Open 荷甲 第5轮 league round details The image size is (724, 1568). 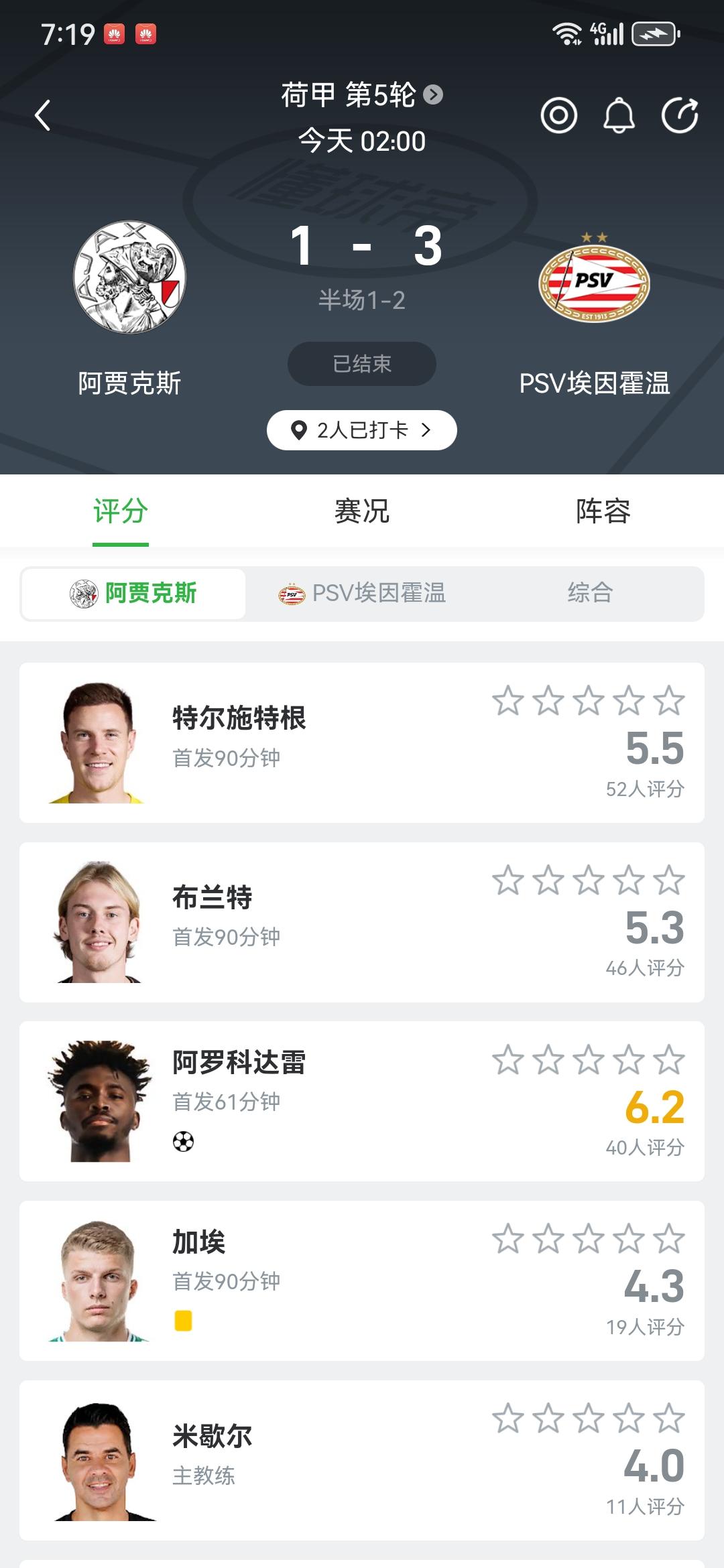(x=361, y=94)
